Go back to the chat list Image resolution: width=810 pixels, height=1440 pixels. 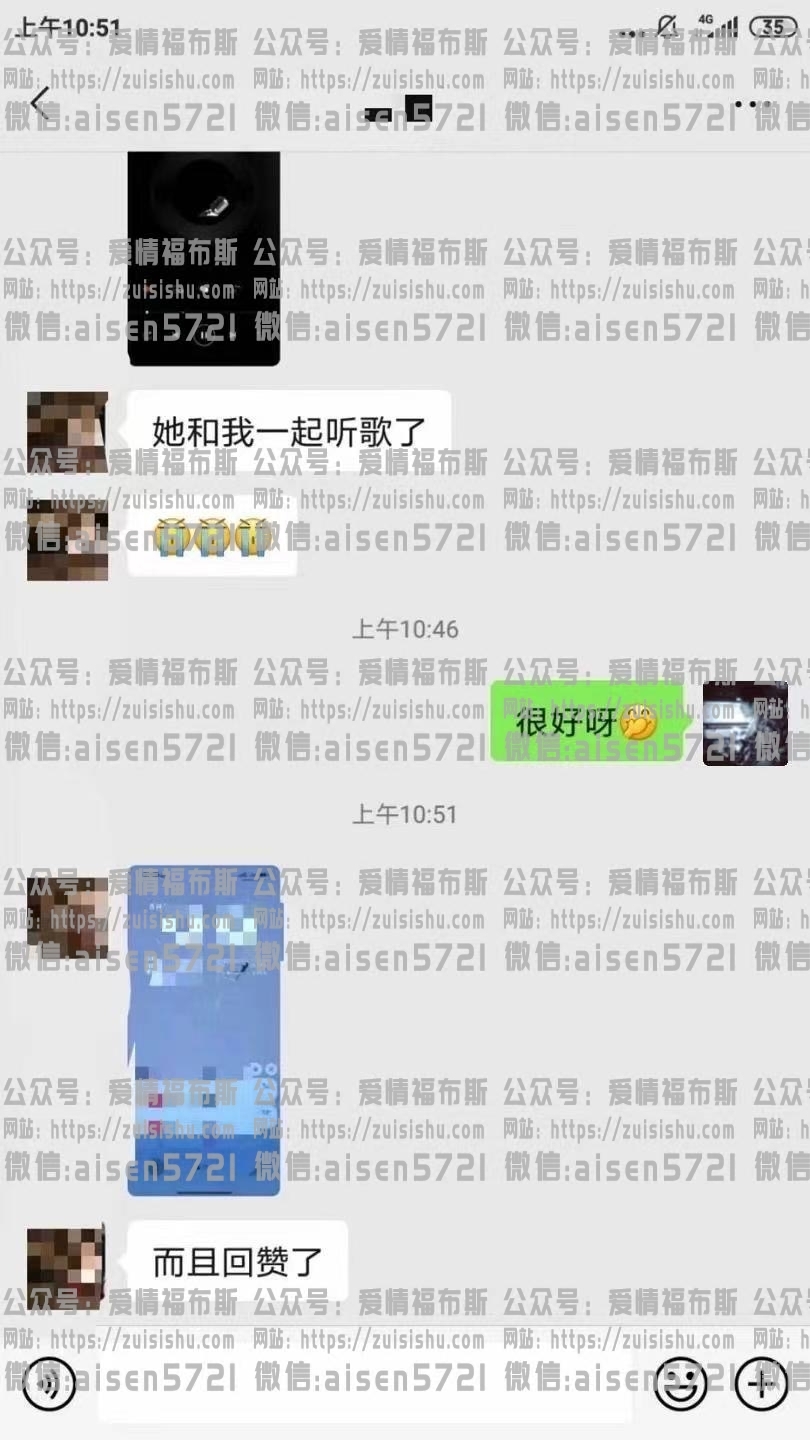(x=40, y=103)
